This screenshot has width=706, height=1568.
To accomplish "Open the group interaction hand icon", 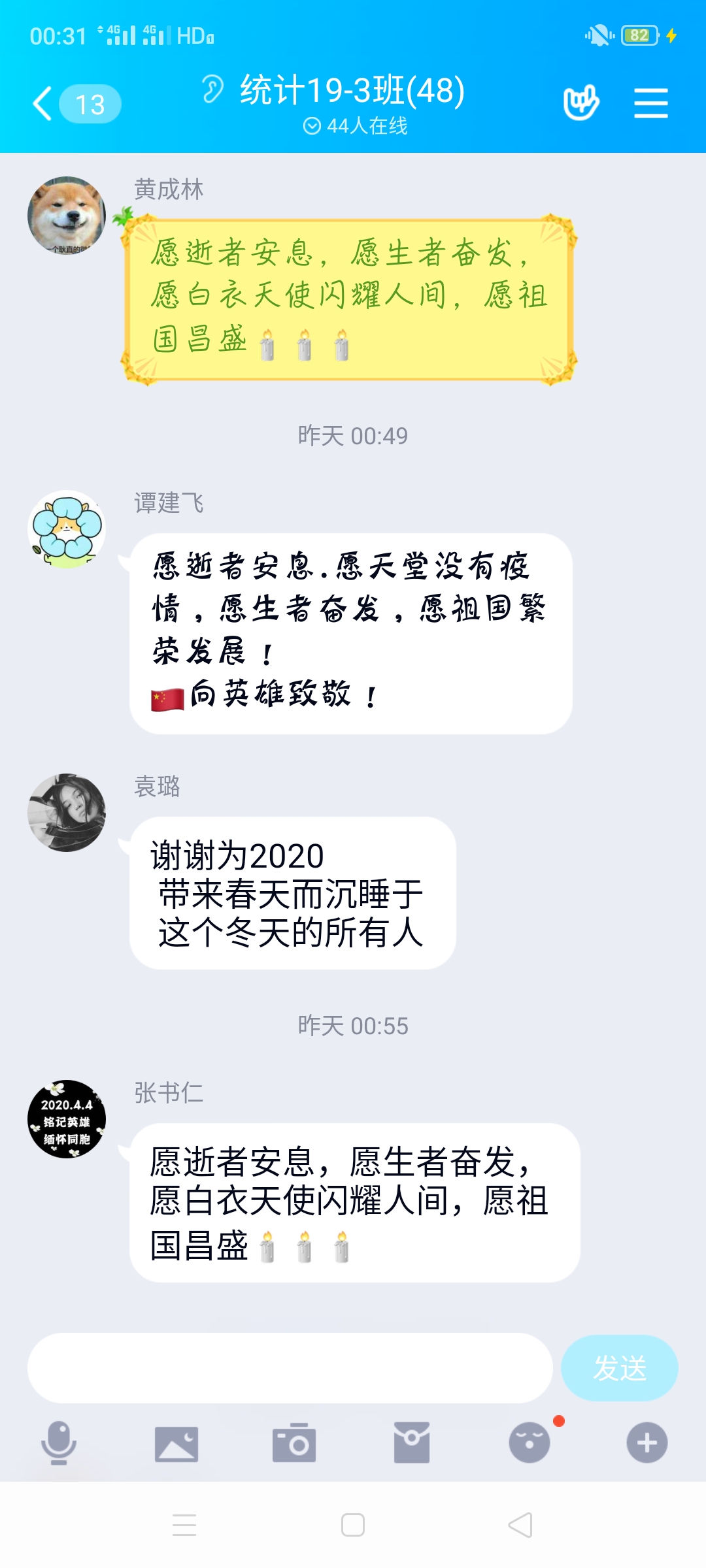I will (x=580, y=103).
